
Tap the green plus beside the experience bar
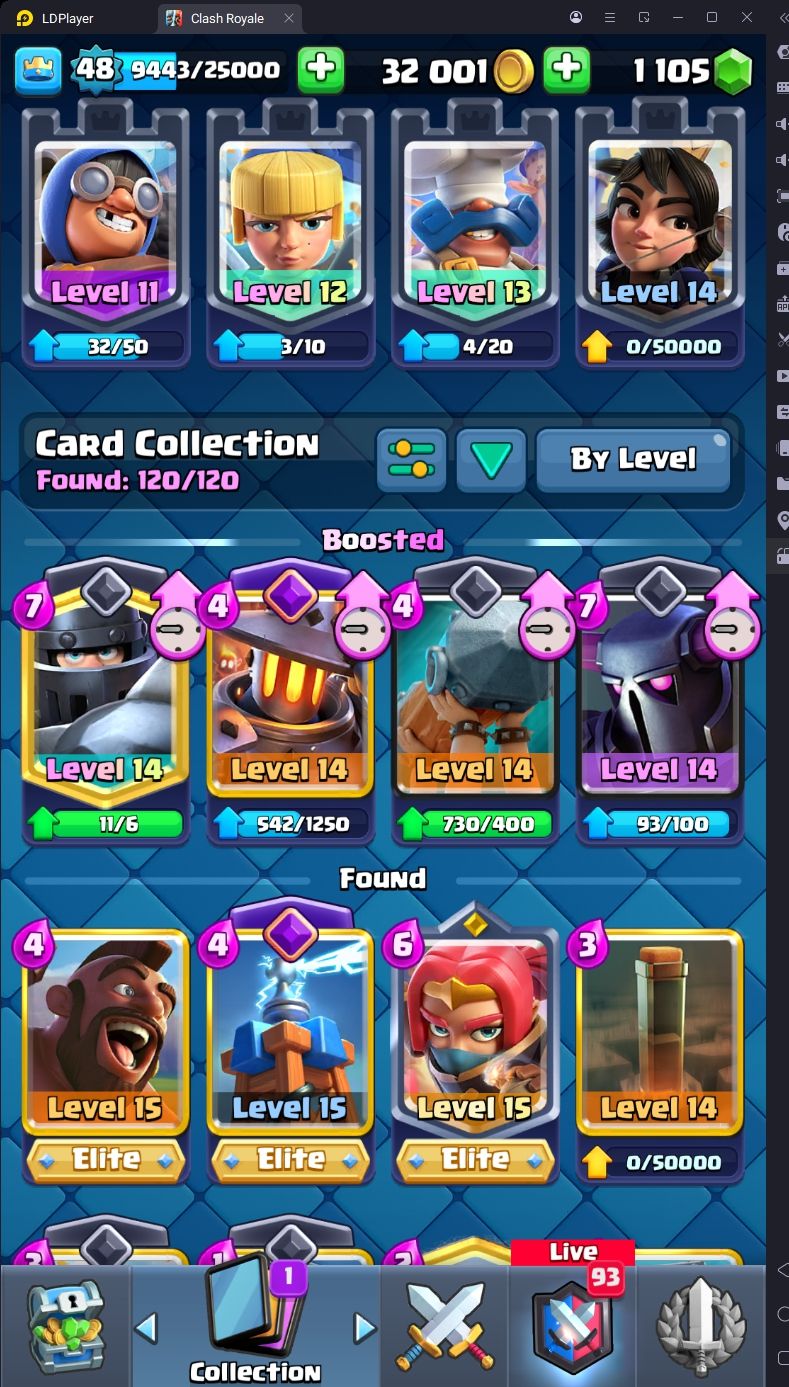pyautogui.click(x=321, y=69)
